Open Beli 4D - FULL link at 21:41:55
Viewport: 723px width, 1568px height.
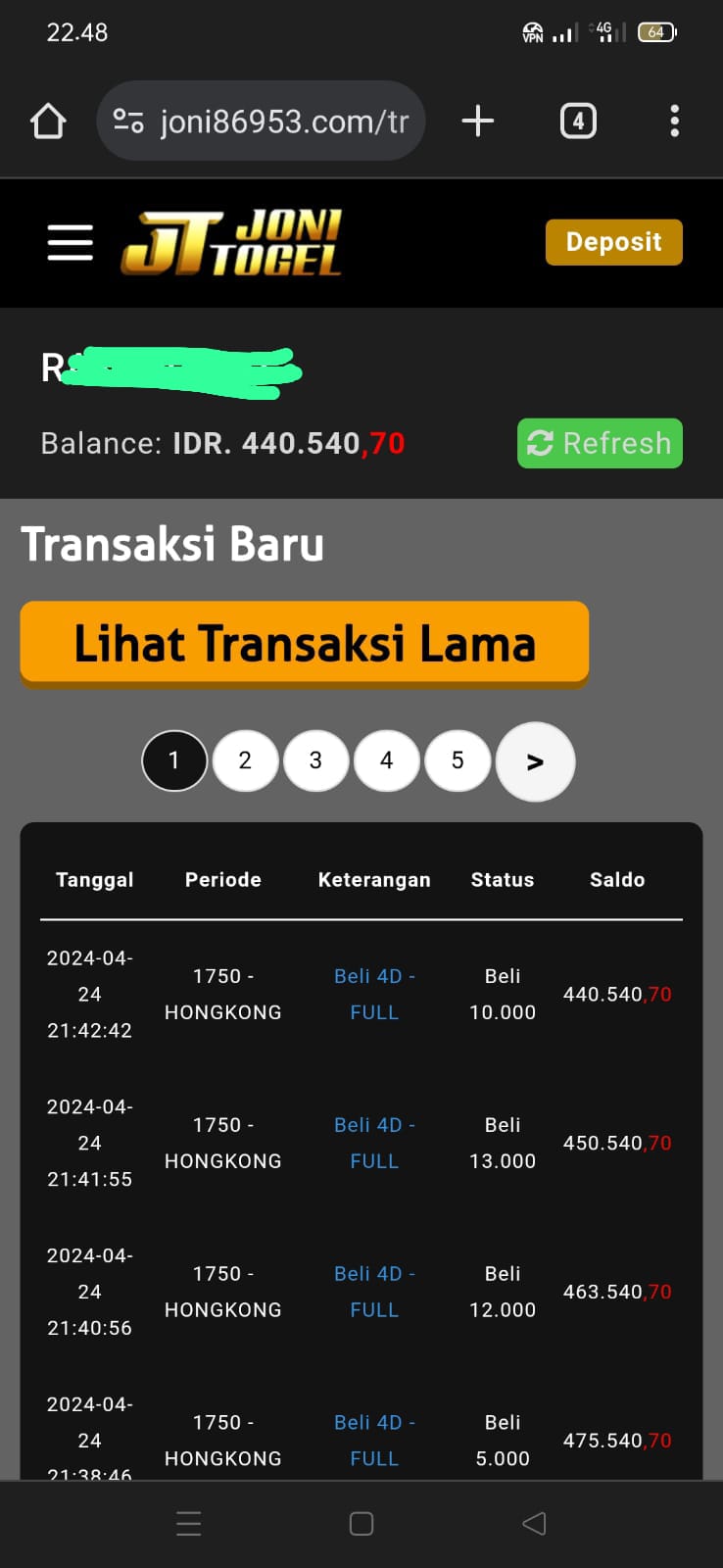point(374,1143)
